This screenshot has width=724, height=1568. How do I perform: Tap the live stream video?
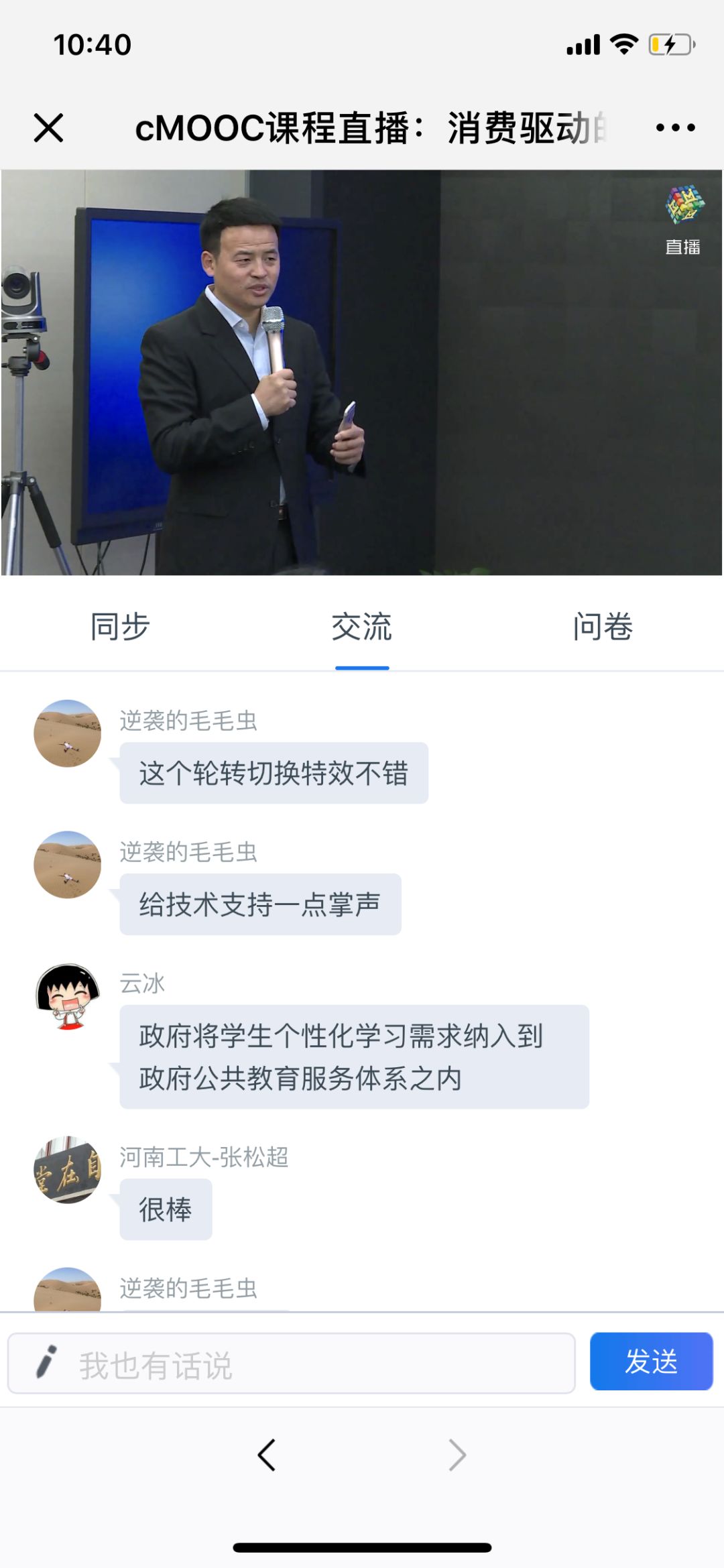click(x=362, y=373)
